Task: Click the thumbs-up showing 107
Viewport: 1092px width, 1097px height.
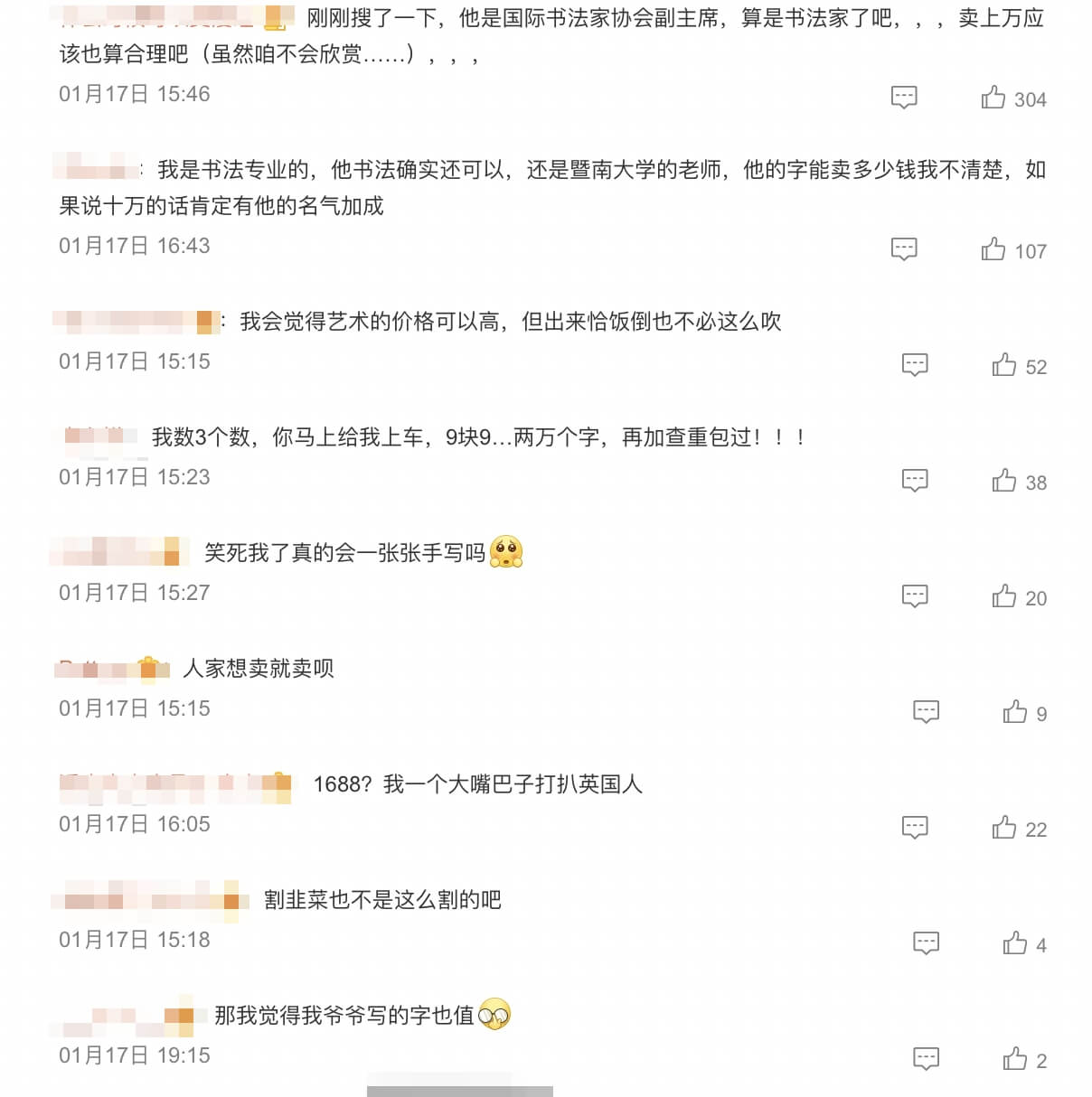Action: pos(995,249)
